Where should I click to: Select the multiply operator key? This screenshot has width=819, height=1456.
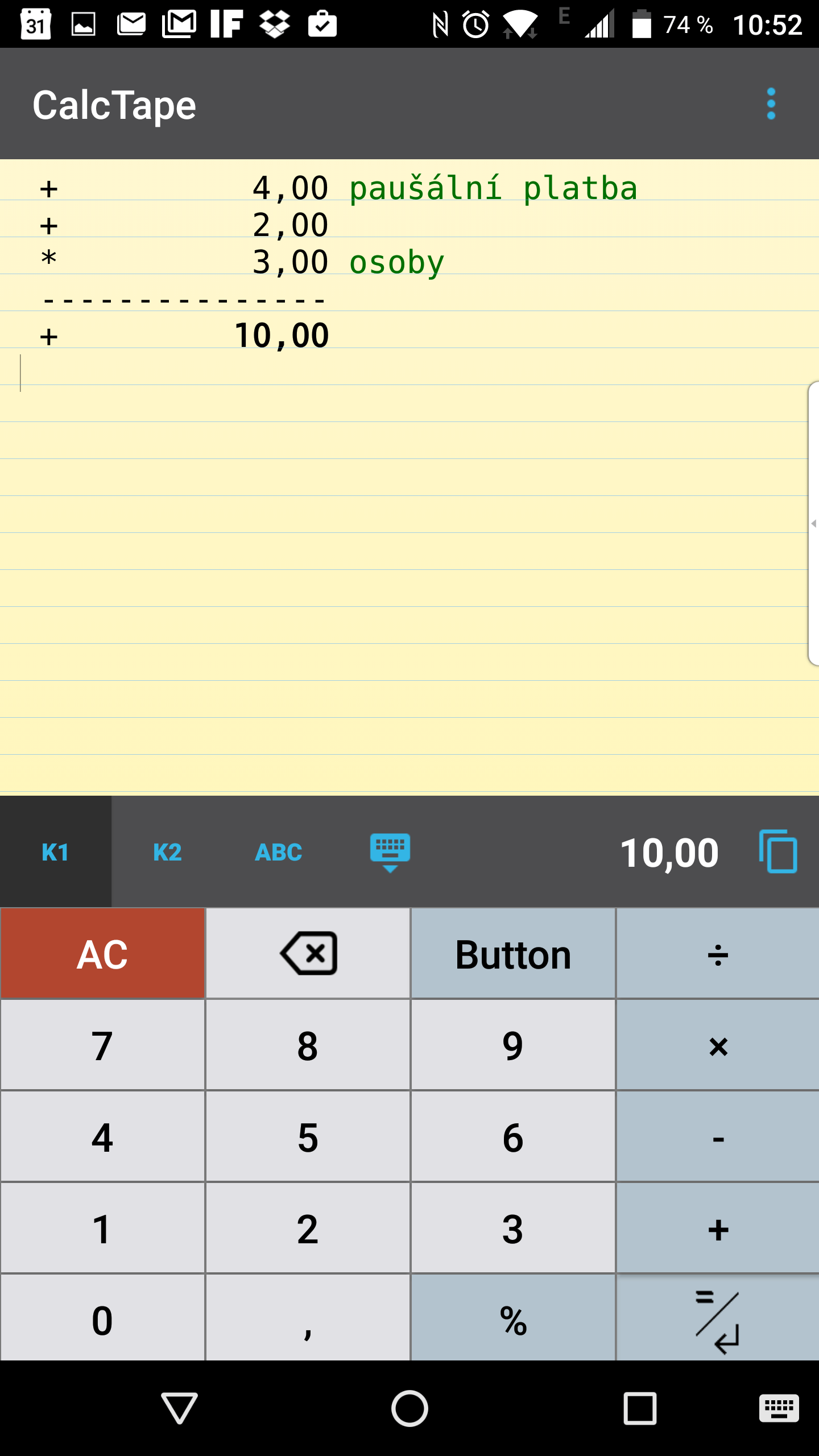pos(718,1045)
